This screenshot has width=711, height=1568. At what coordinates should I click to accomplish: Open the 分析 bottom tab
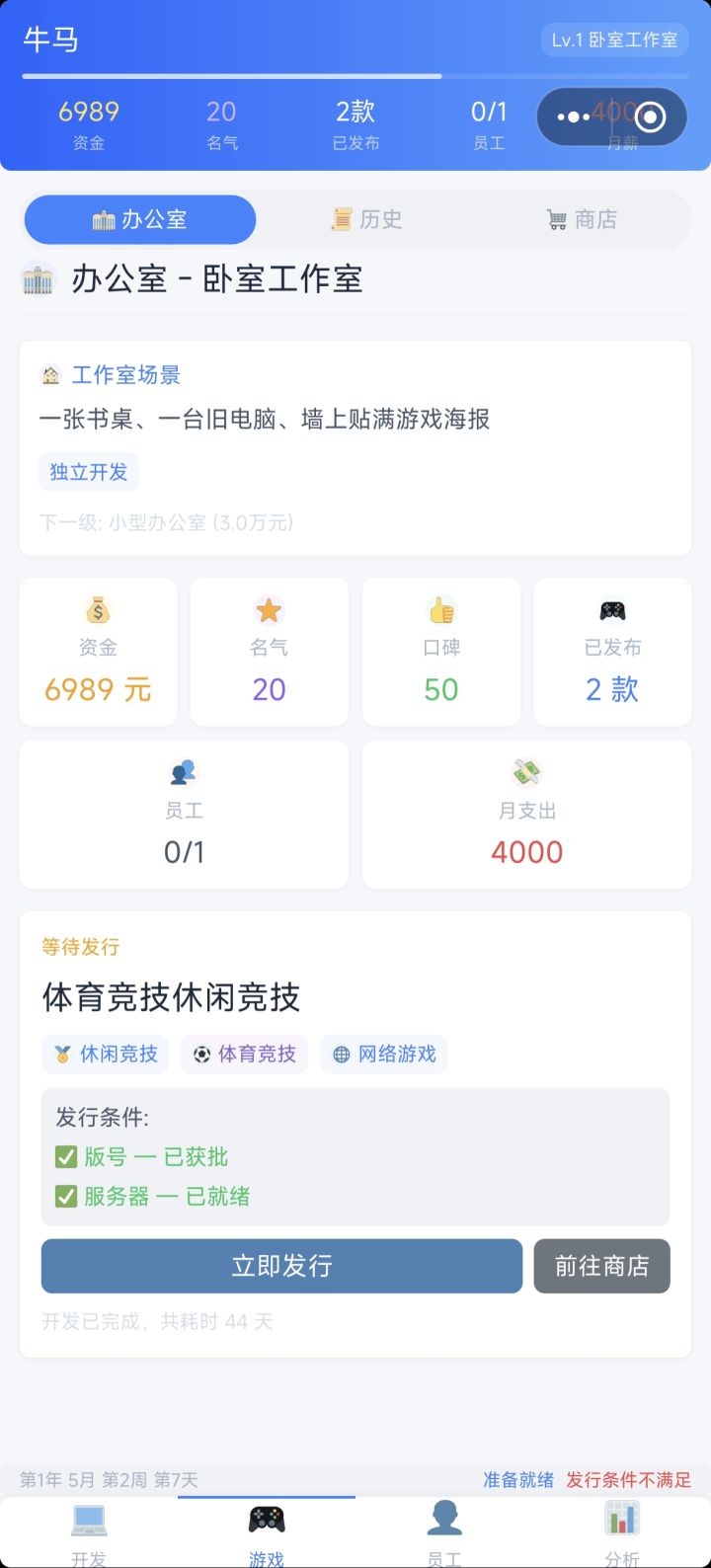click(x=622, y=1533)
